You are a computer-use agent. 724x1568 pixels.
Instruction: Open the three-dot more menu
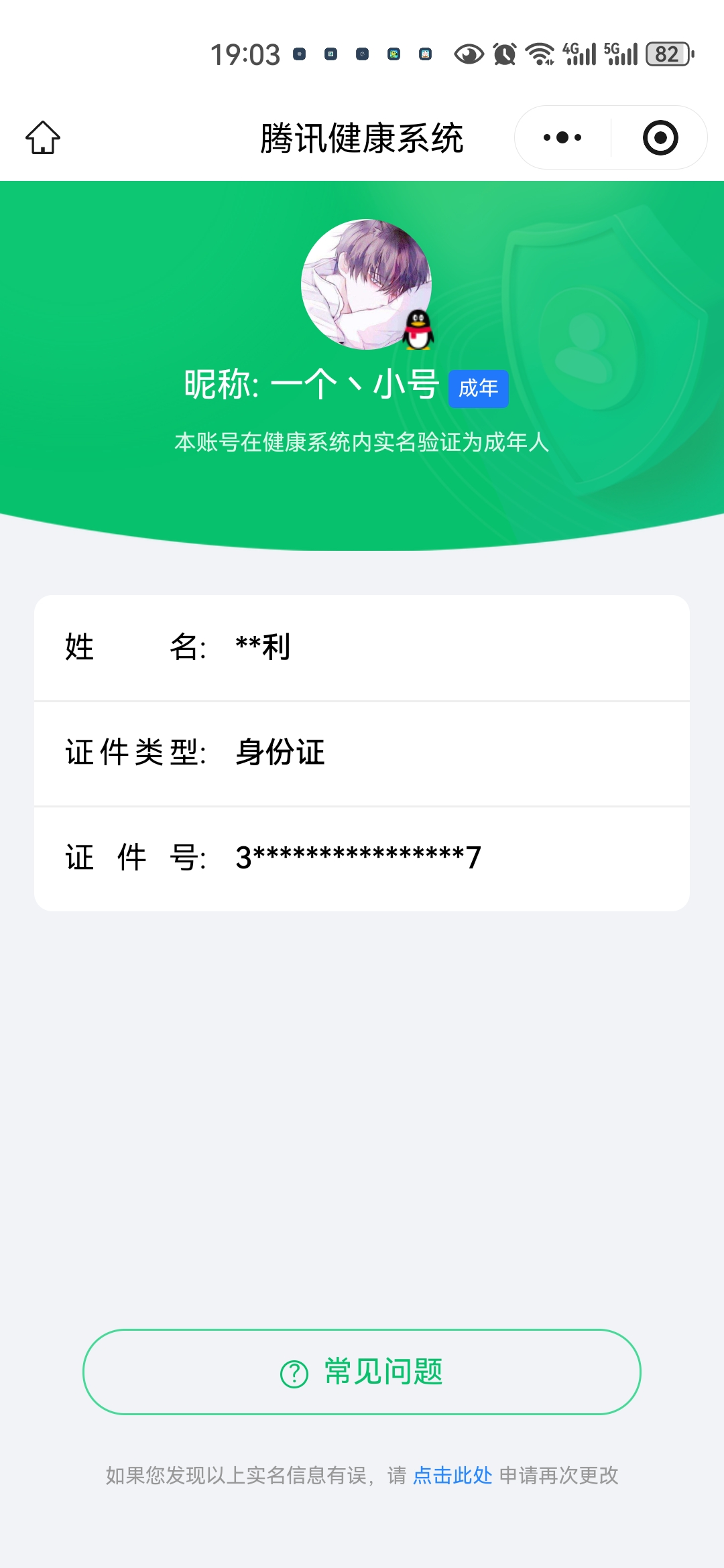pyautogui.click(x=562, y=138)
